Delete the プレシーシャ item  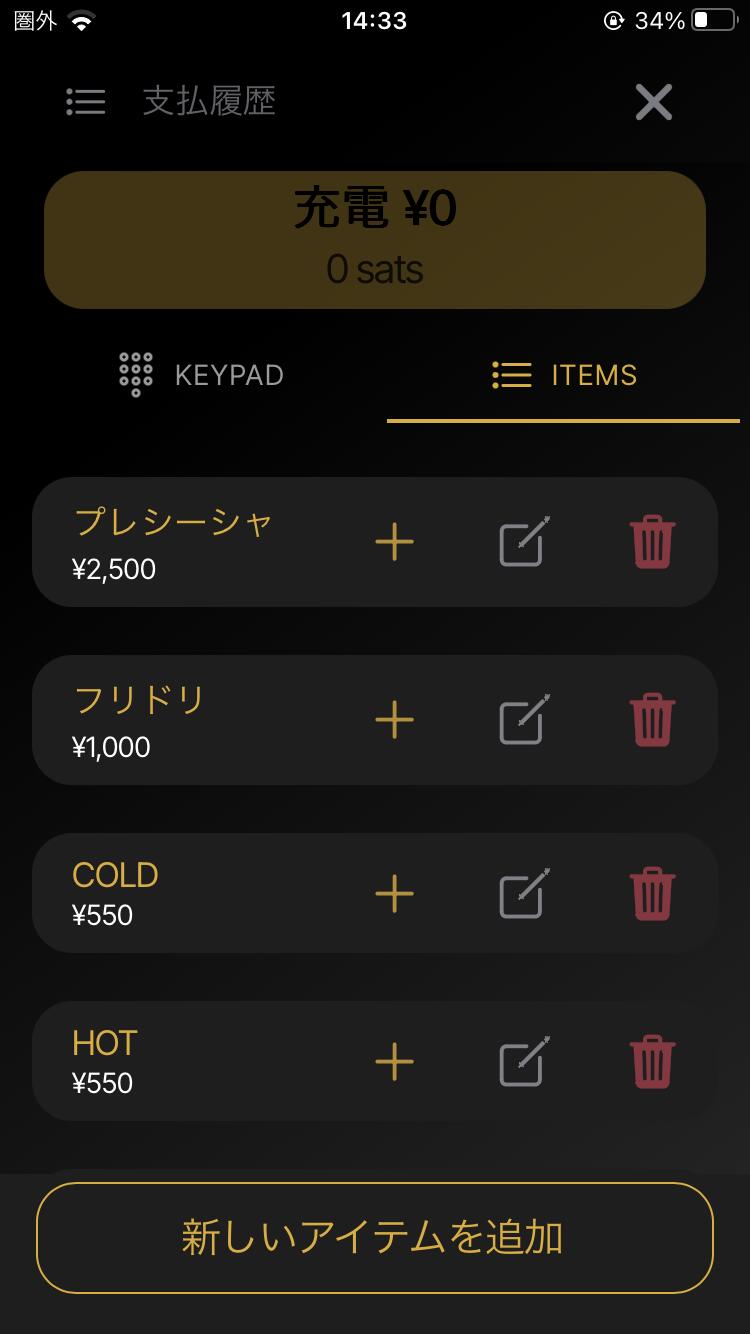click(652, 542)
